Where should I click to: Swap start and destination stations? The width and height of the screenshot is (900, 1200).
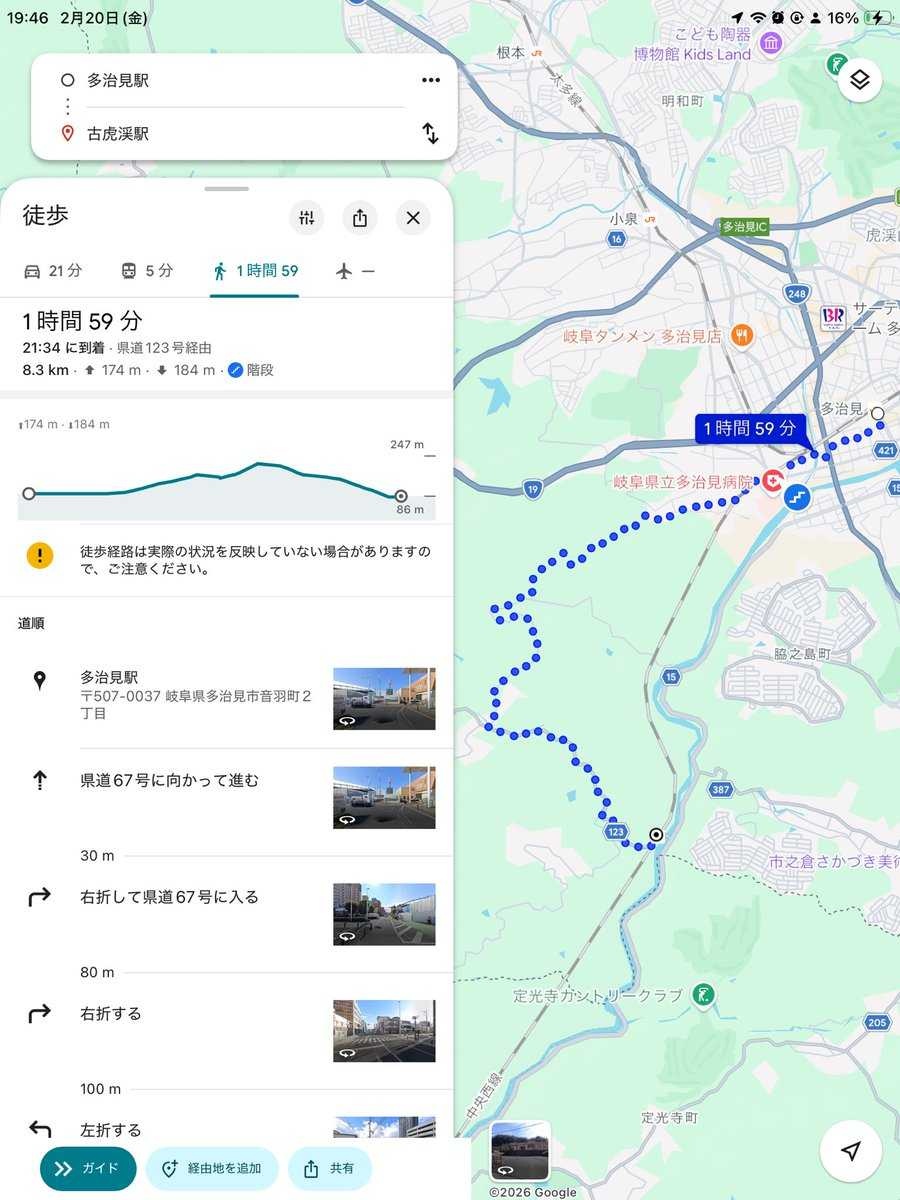tap(430, 133)
